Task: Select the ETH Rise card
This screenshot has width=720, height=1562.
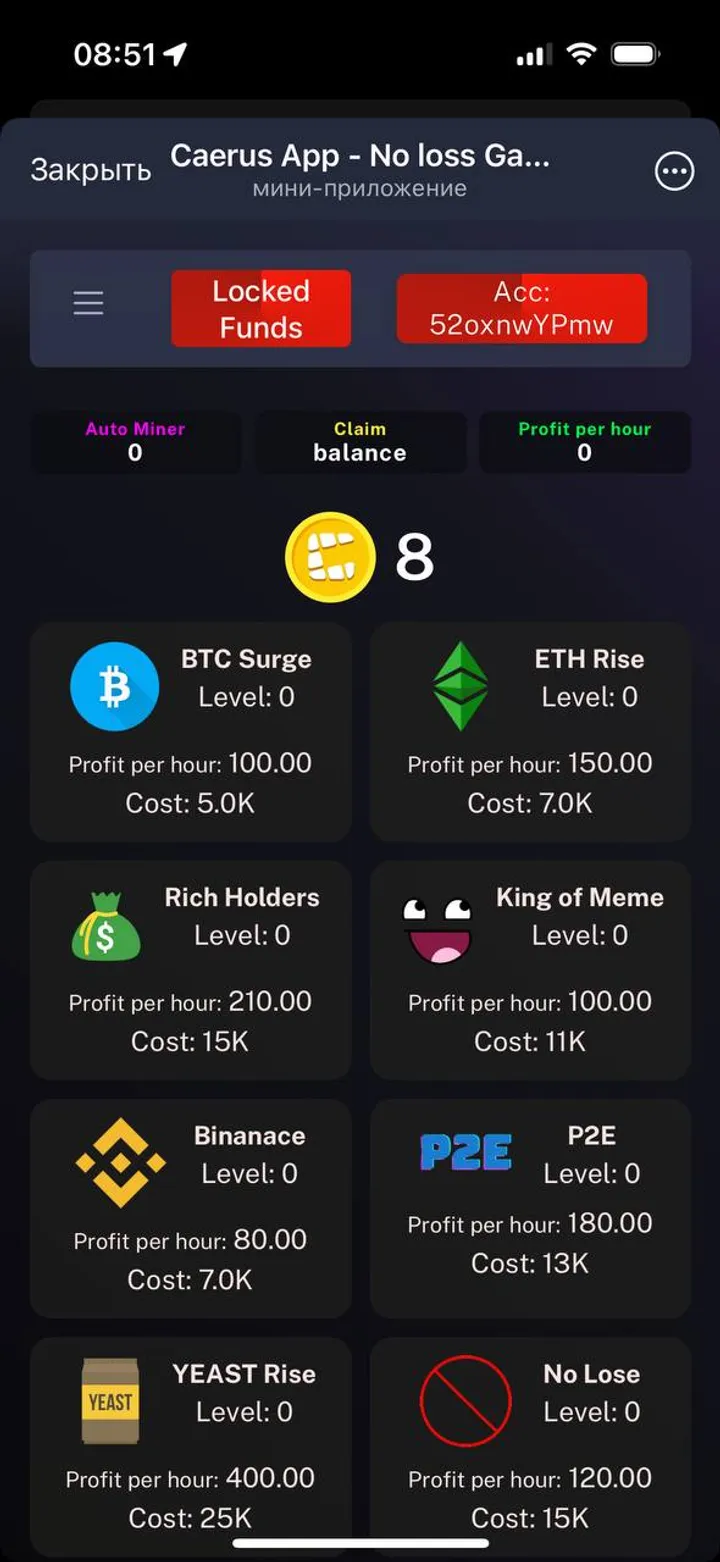Action: (x=530, y=732)
